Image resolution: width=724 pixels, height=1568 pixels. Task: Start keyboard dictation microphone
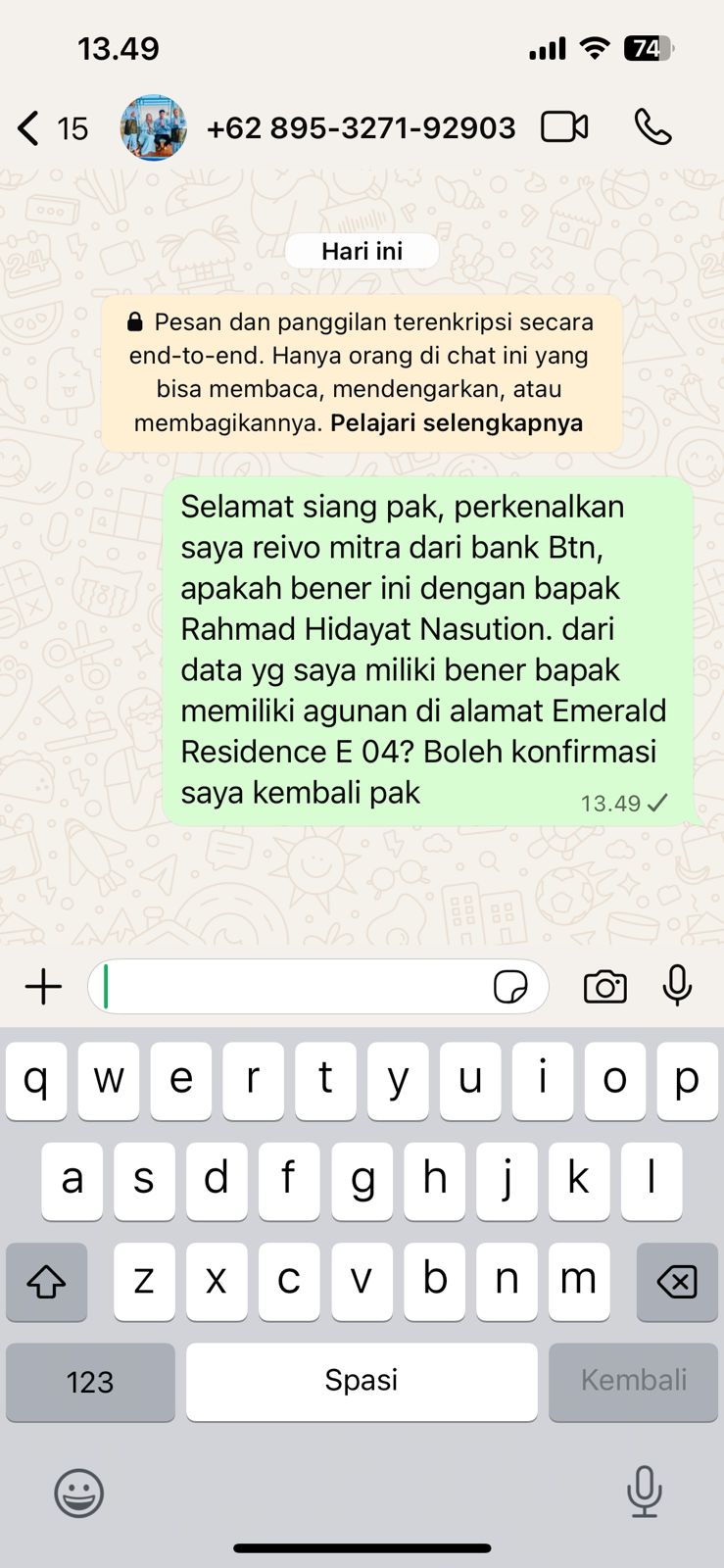(x=644, y=1492)
